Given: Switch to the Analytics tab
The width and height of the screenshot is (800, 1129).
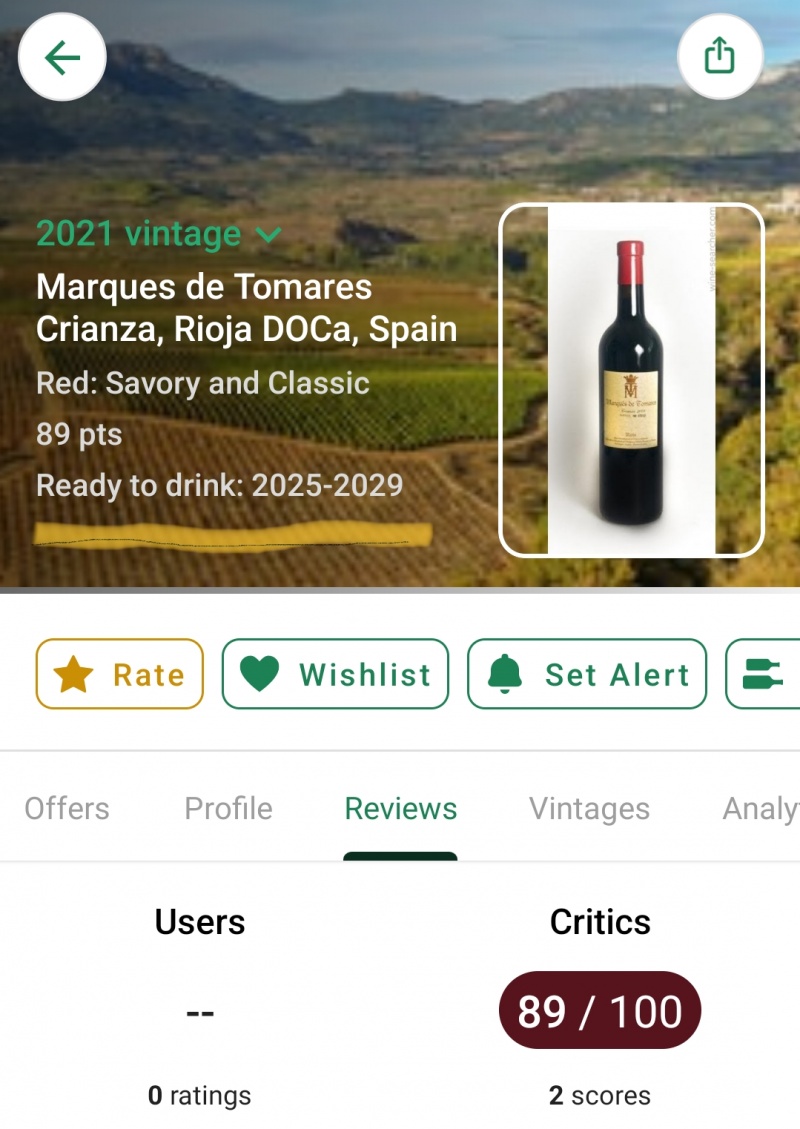Looking at the screenshot, I should tap(761, 808).
